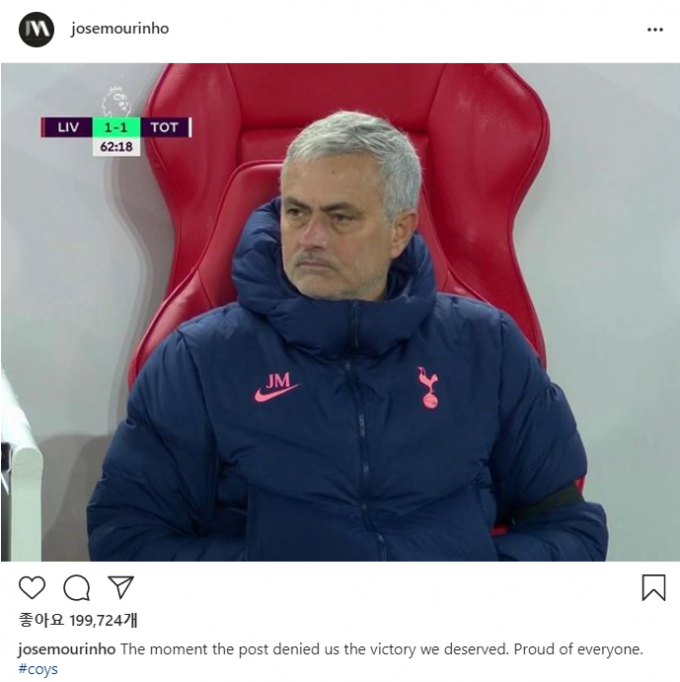
Task: Open comments via the speech bubble icon
Action: point(76,587)
